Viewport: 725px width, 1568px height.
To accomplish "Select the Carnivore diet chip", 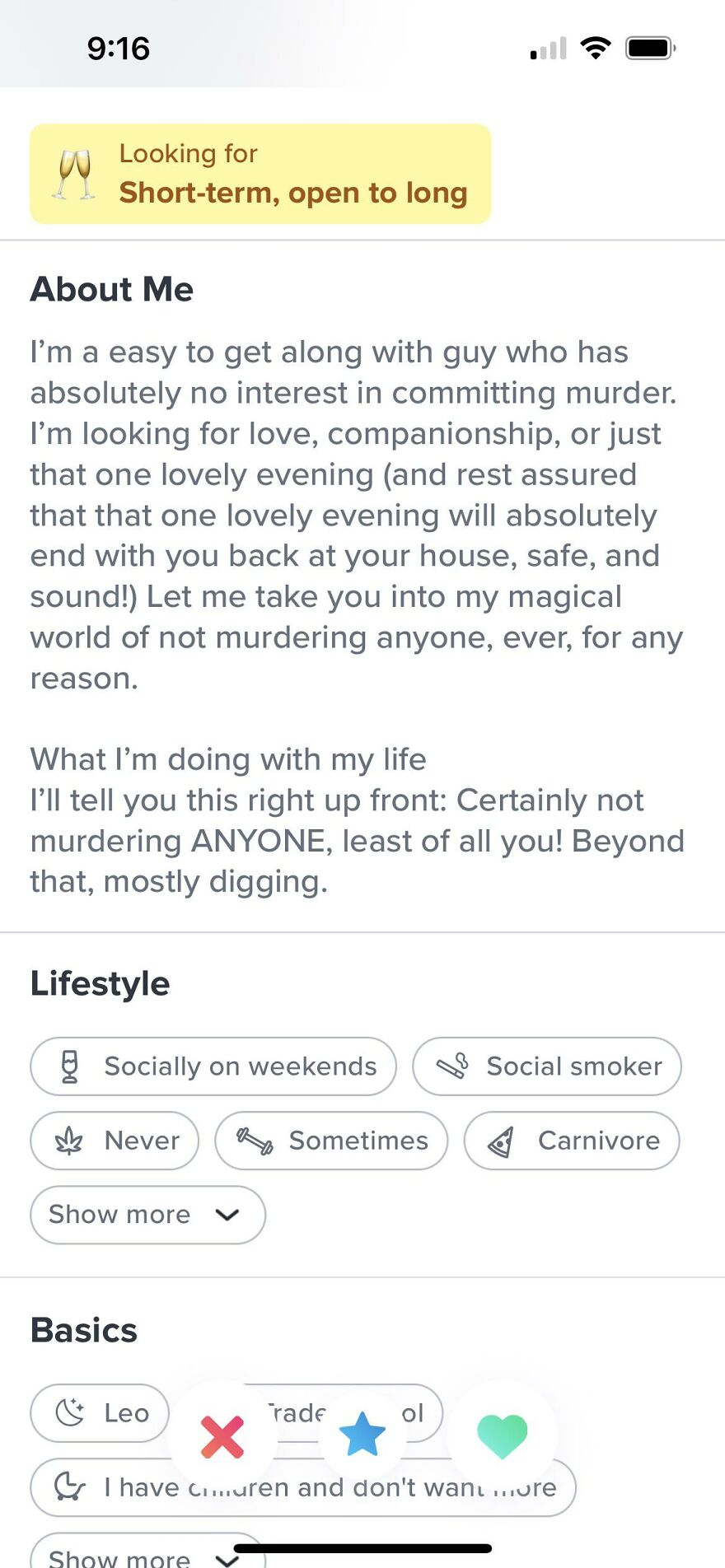I will (572, 1141).
